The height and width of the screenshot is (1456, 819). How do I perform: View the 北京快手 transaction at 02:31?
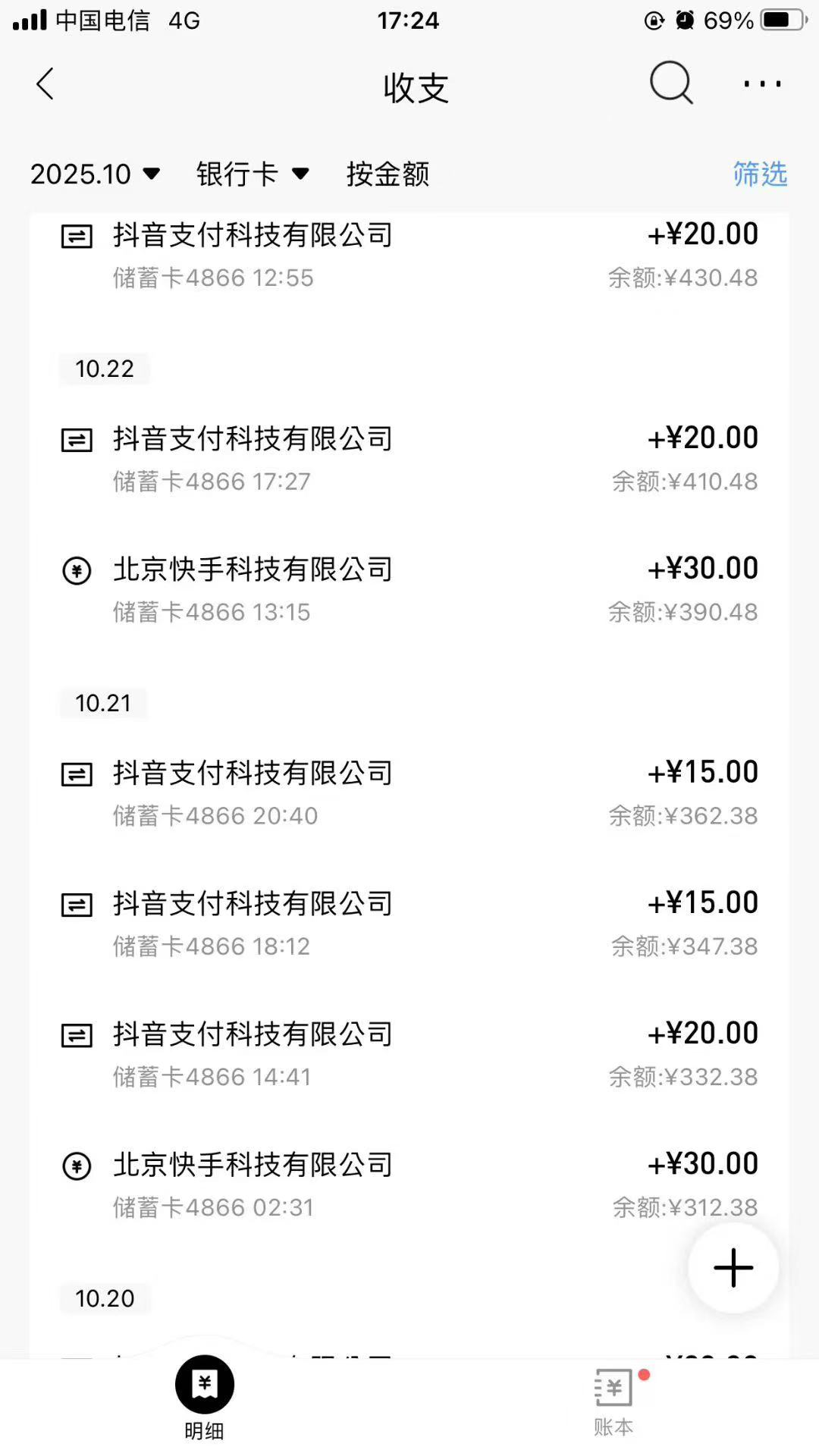coord(409,1185)
